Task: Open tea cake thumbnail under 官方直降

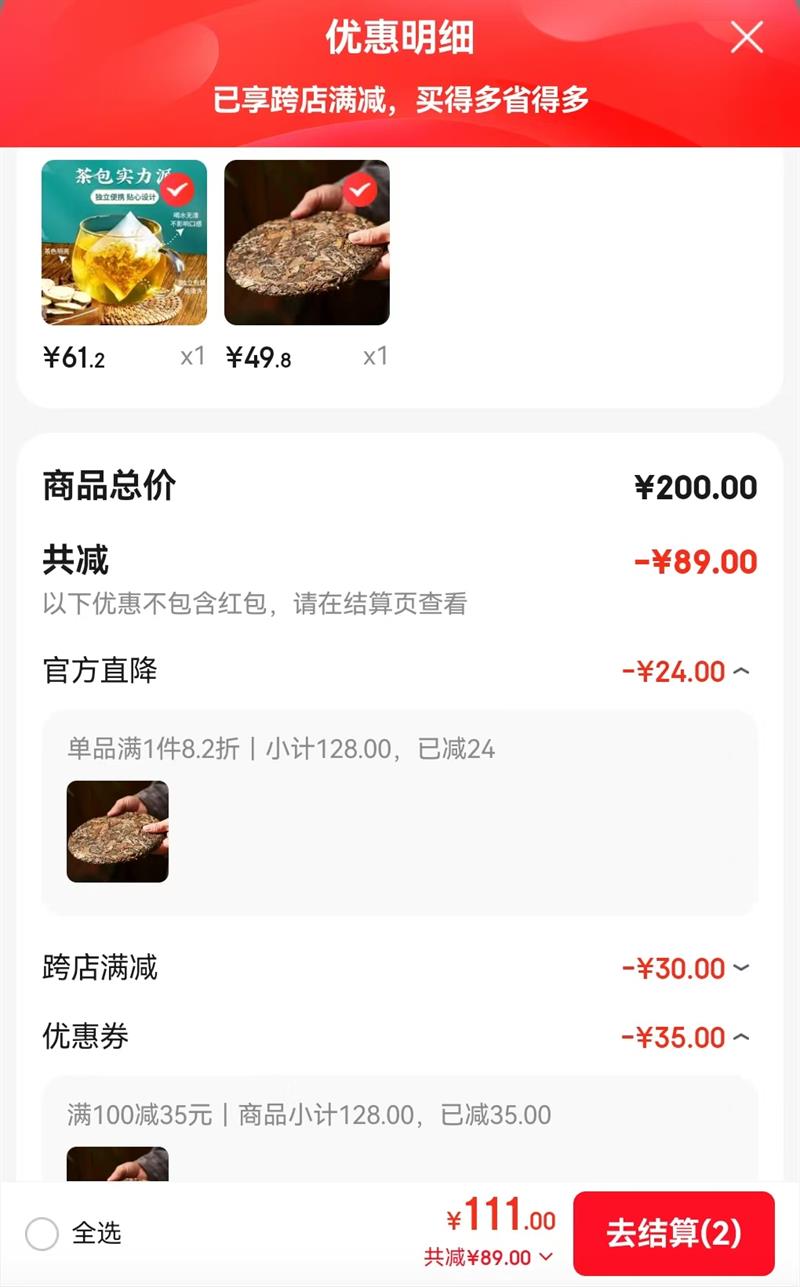Action: (117, 832)
